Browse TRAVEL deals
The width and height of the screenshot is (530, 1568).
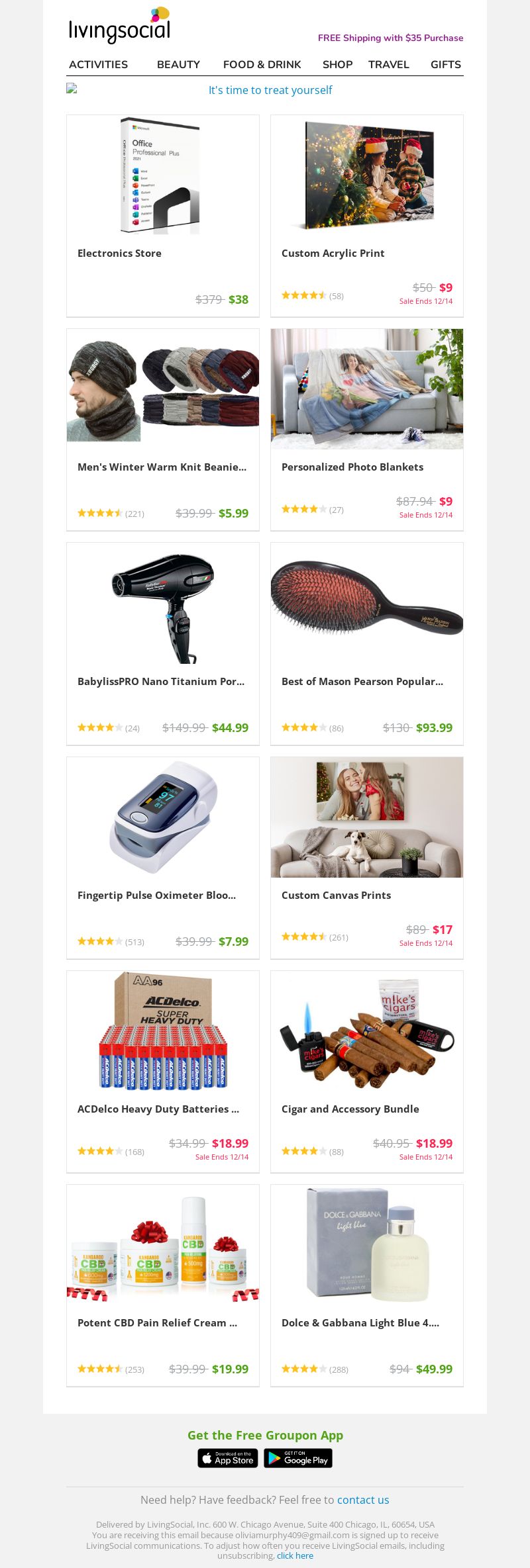point(388,64)
